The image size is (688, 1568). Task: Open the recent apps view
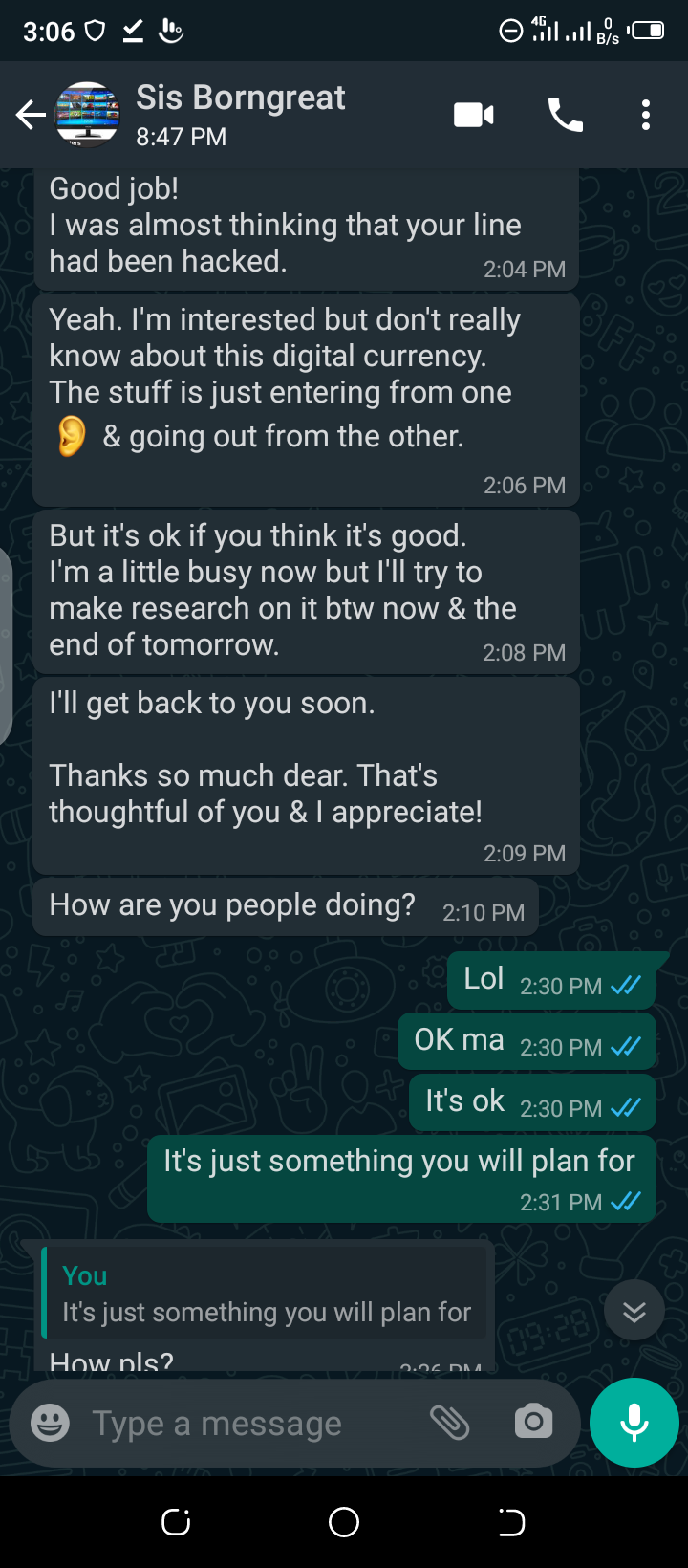click(176, 1522)
